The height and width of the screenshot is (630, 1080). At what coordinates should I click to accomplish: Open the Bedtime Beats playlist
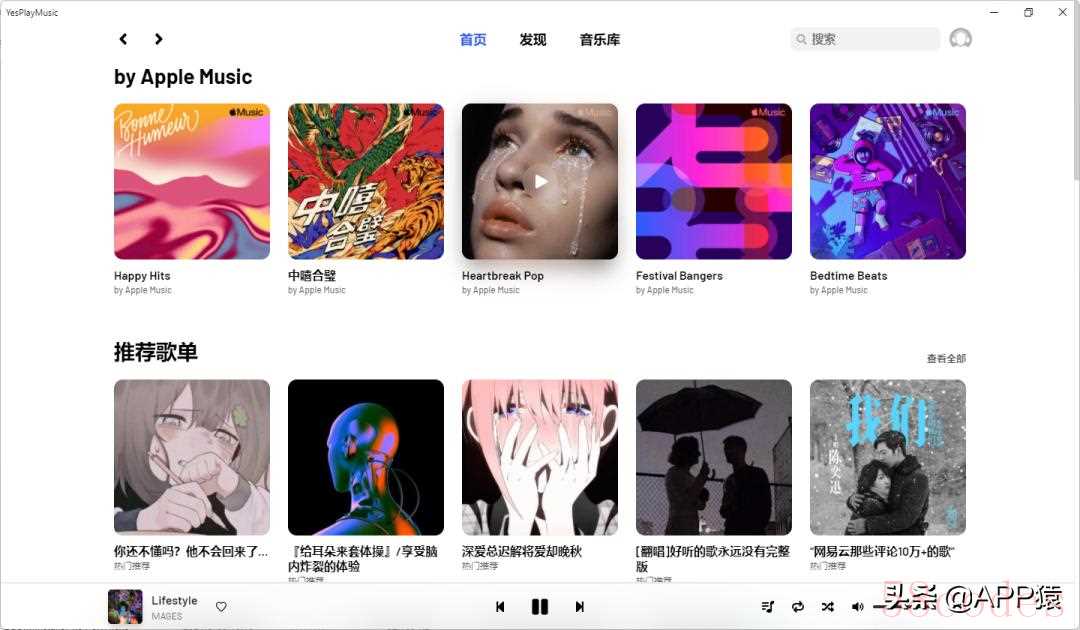coord(888,181)
